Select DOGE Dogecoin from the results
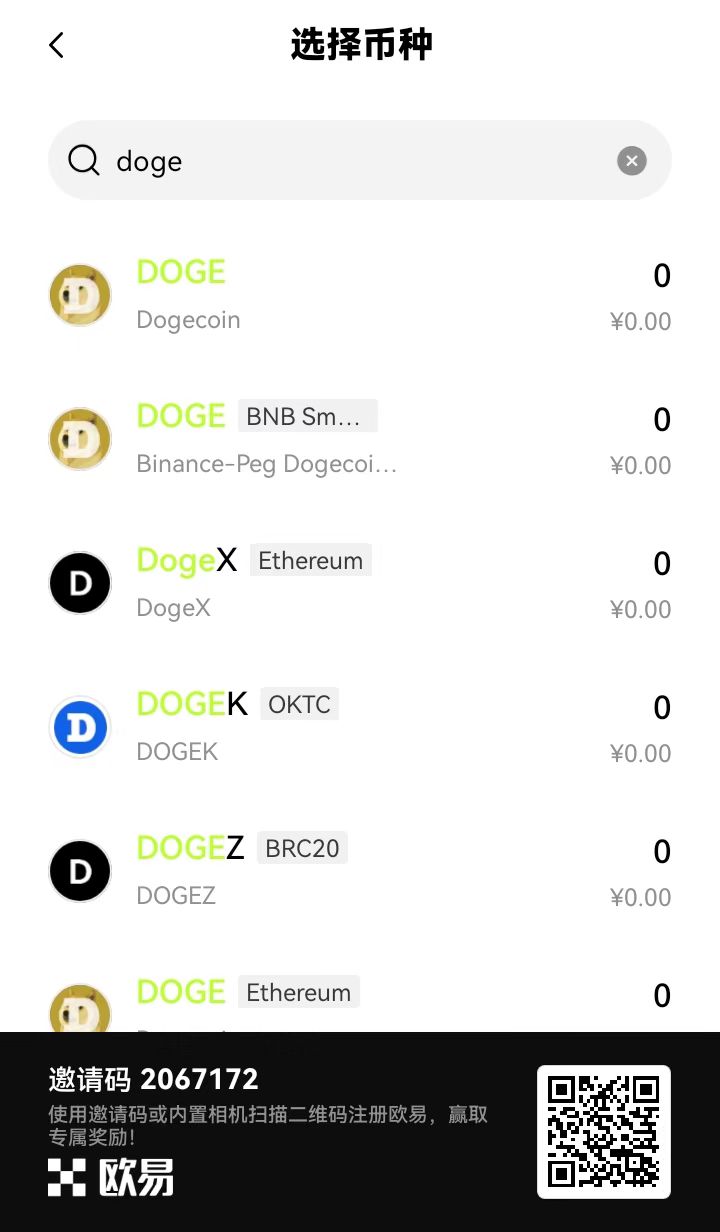The width and height of the screenshot is (720, 1232). pyautogui.click(x=360, y=296)
